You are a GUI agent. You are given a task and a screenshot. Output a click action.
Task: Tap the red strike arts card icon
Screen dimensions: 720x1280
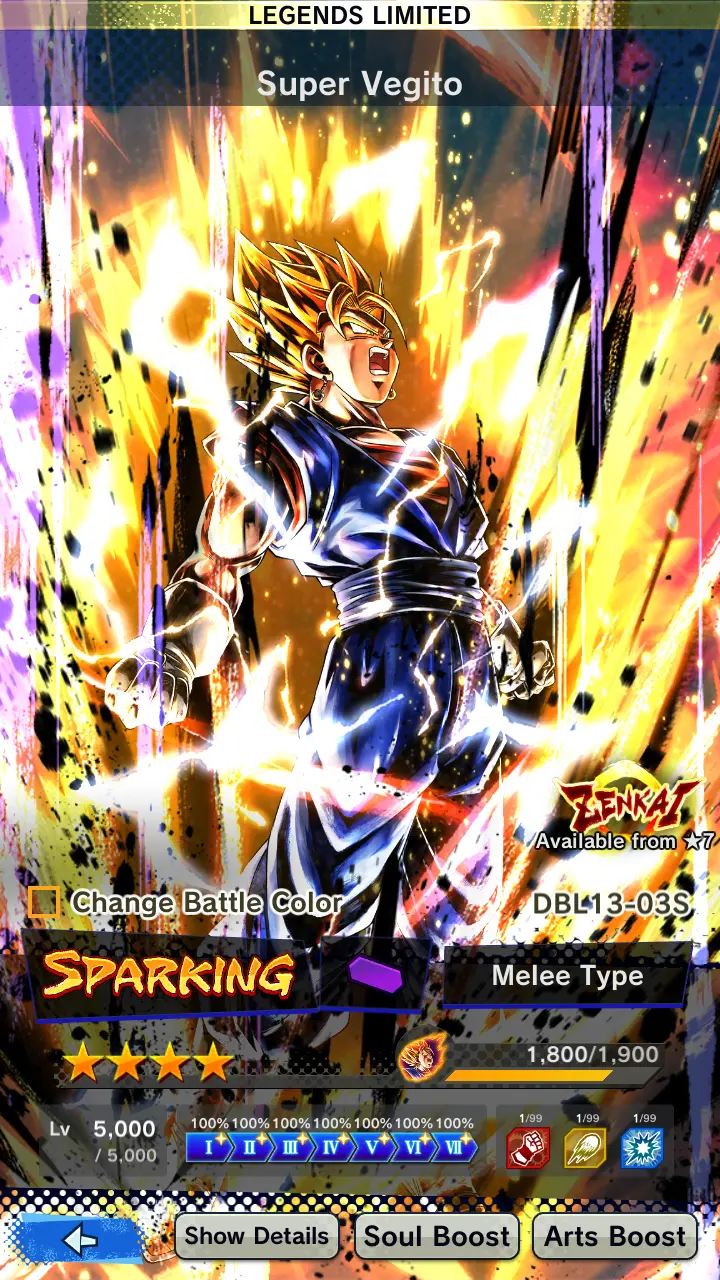point(528,1149)
